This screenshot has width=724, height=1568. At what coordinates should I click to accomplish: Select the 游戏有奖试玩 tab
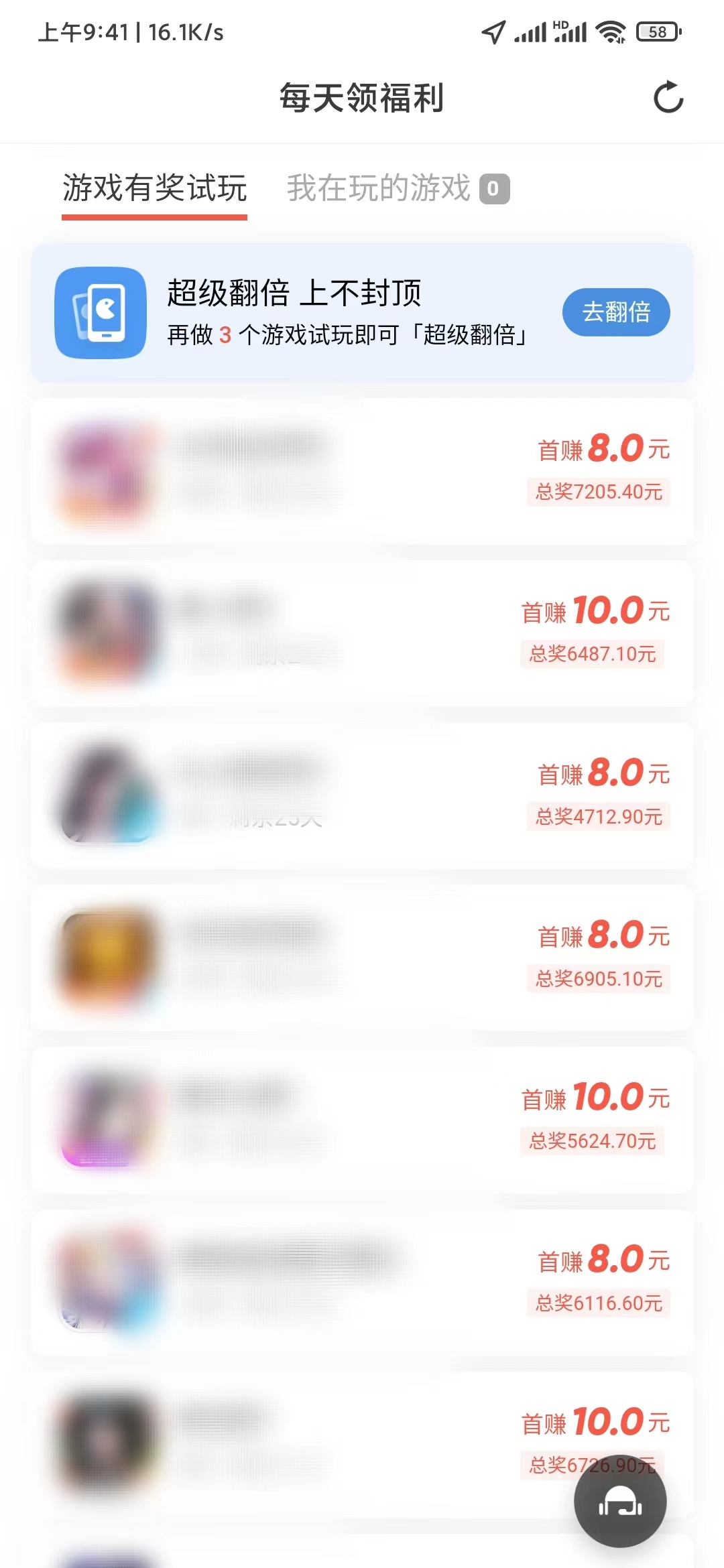coord(154,190)
